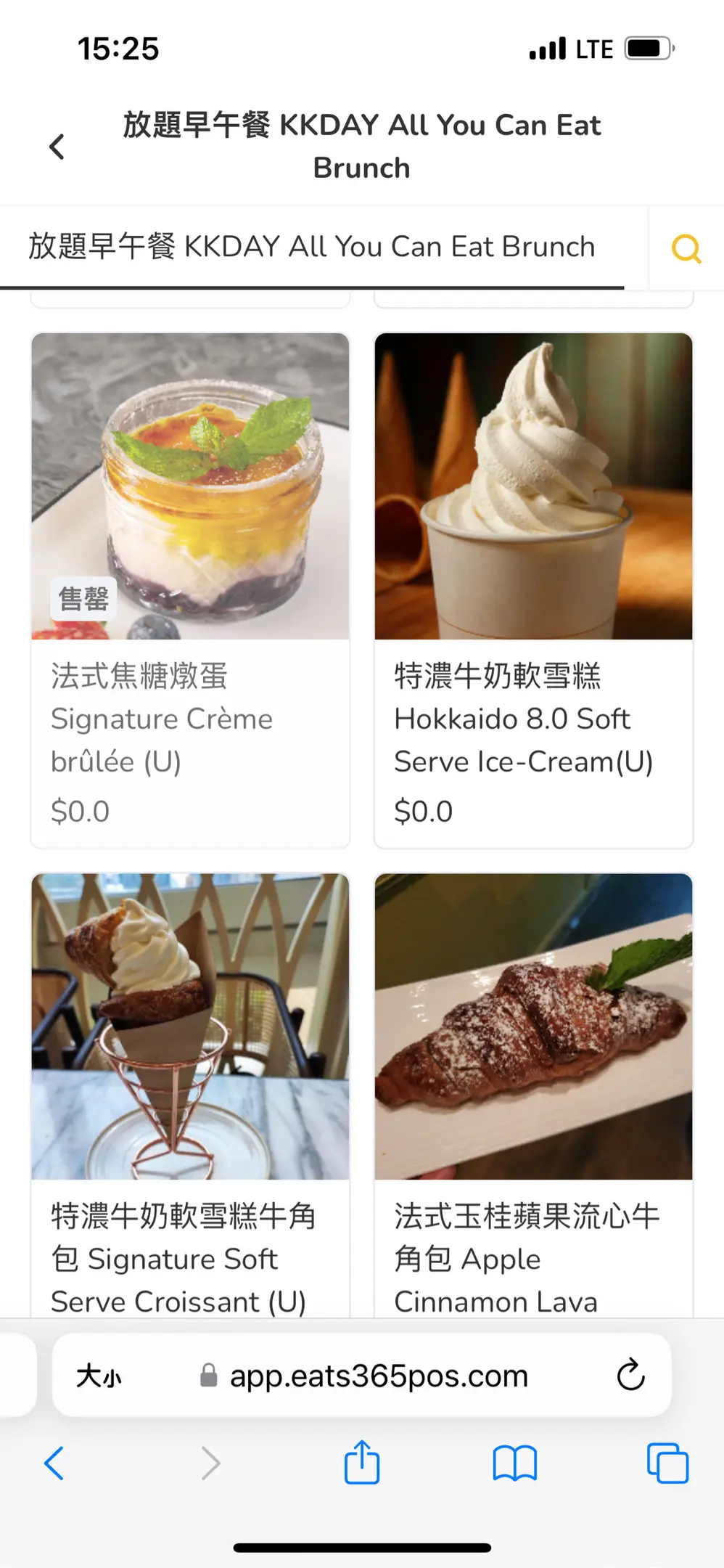Screen dimensions: 724x1568
Task: Go back using the header arrow
Action: (57, 147)
